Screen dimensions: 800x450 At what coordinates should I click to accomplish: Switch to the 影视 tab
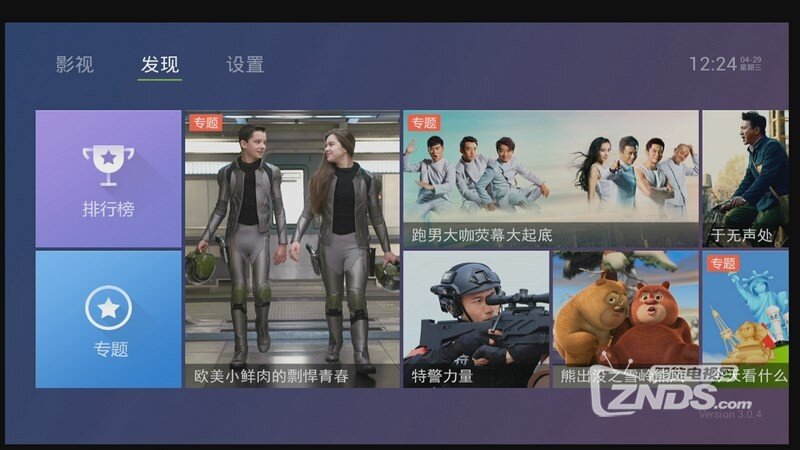75,65
